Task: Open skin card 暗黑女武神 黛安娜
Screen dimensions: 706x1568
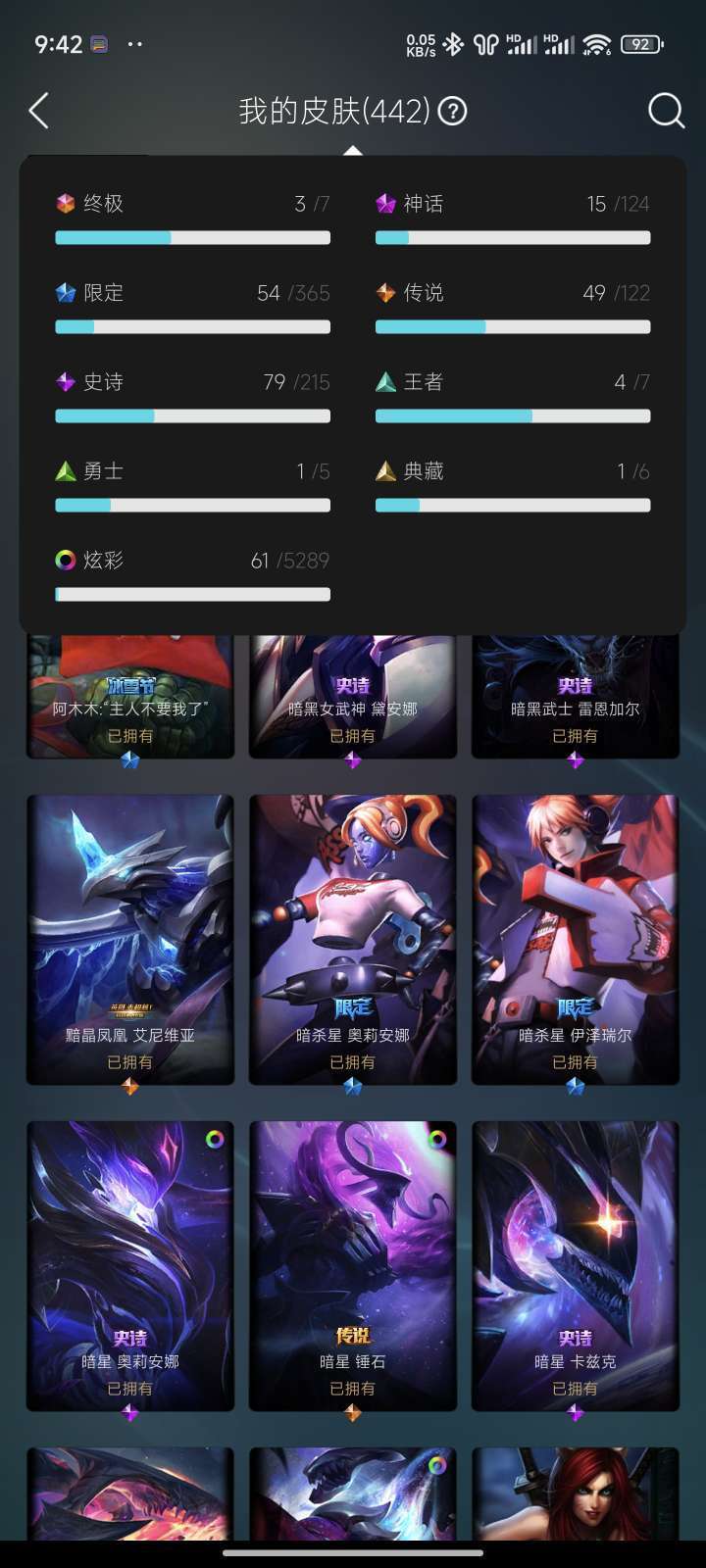Action: 353,697
